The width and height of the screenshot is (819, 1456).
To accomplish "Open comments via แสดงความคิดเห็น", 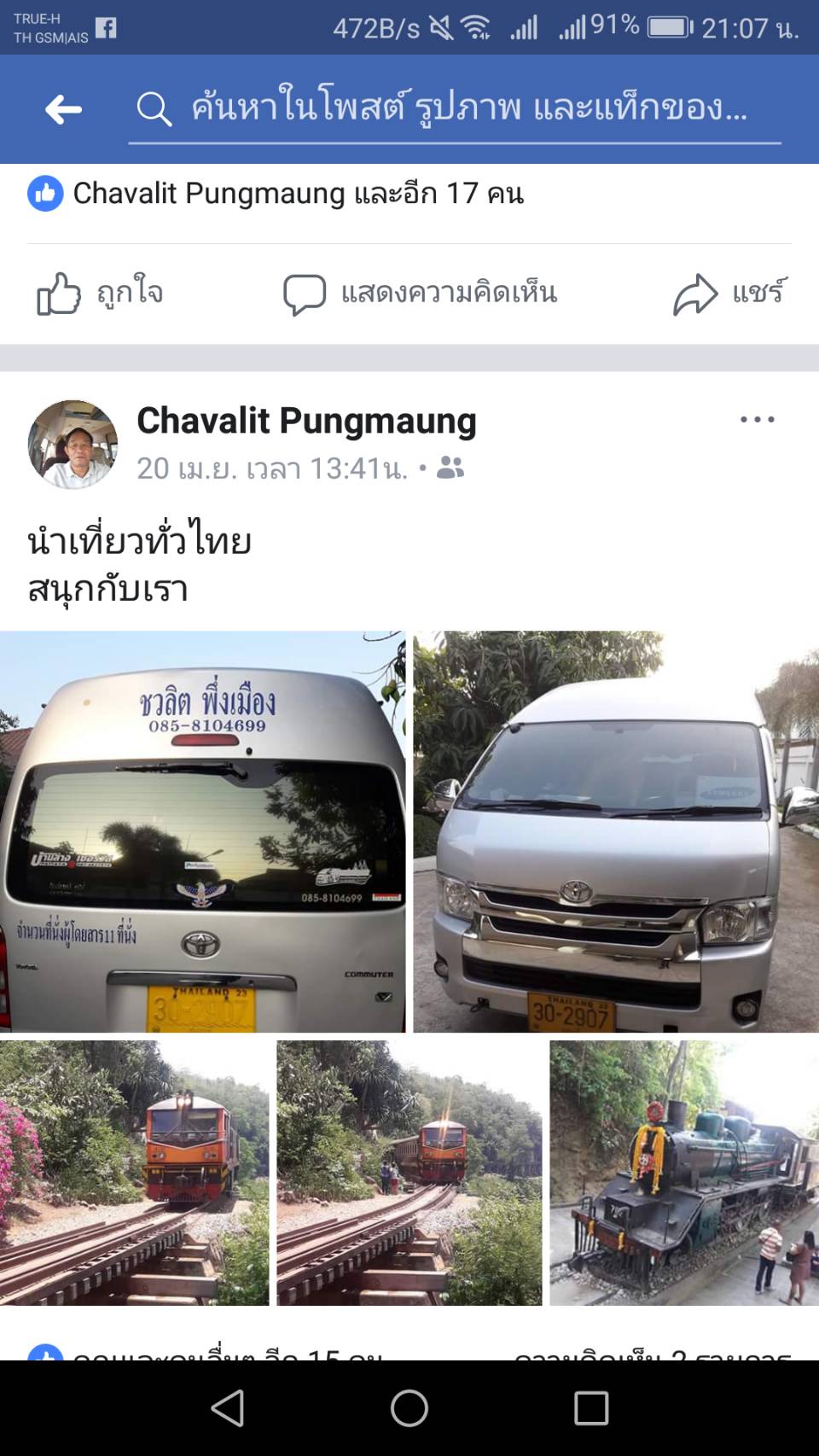I will [x=421, y=294].
